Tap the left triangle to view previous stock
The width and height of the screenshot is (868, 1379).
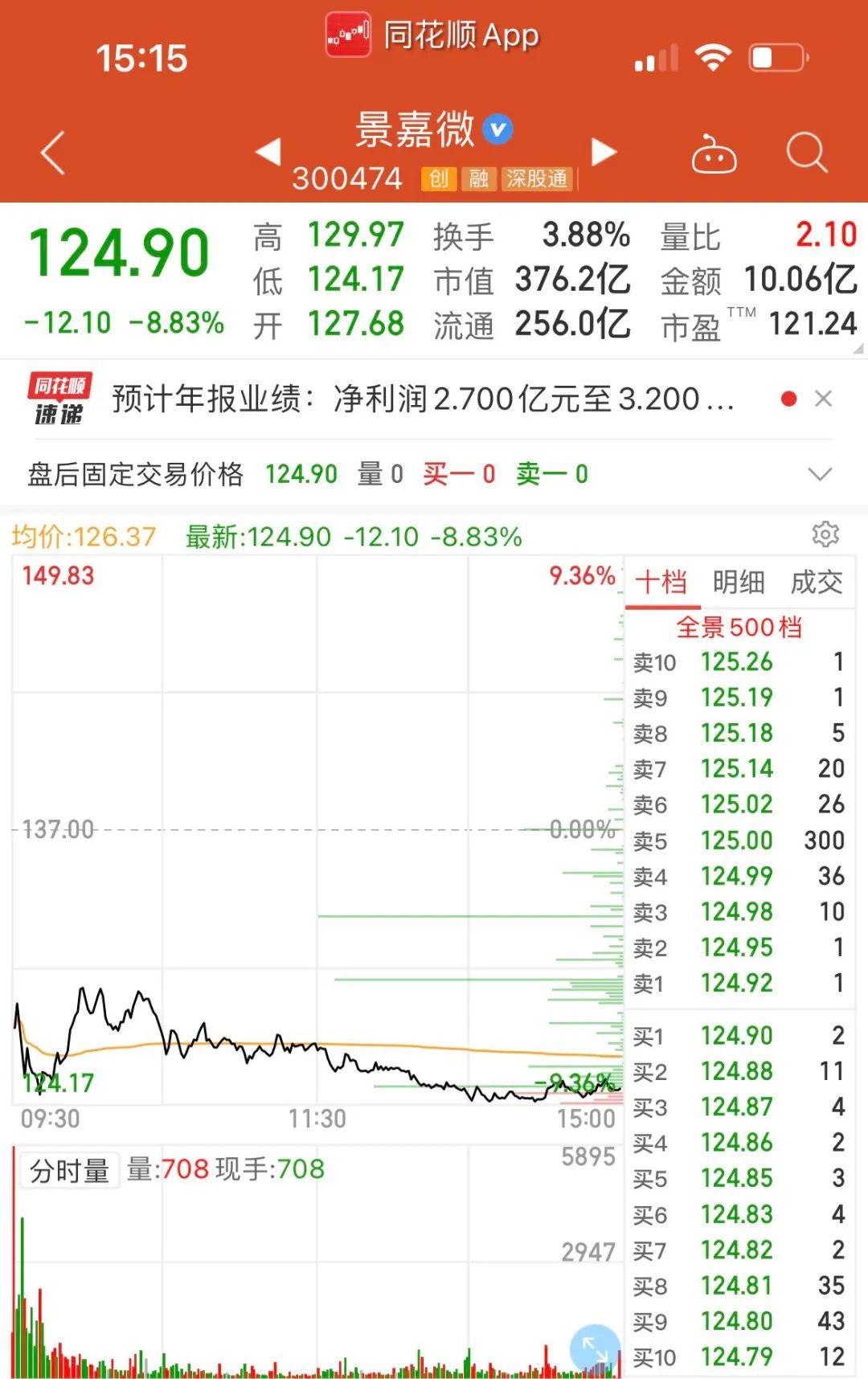pos(269,153)
